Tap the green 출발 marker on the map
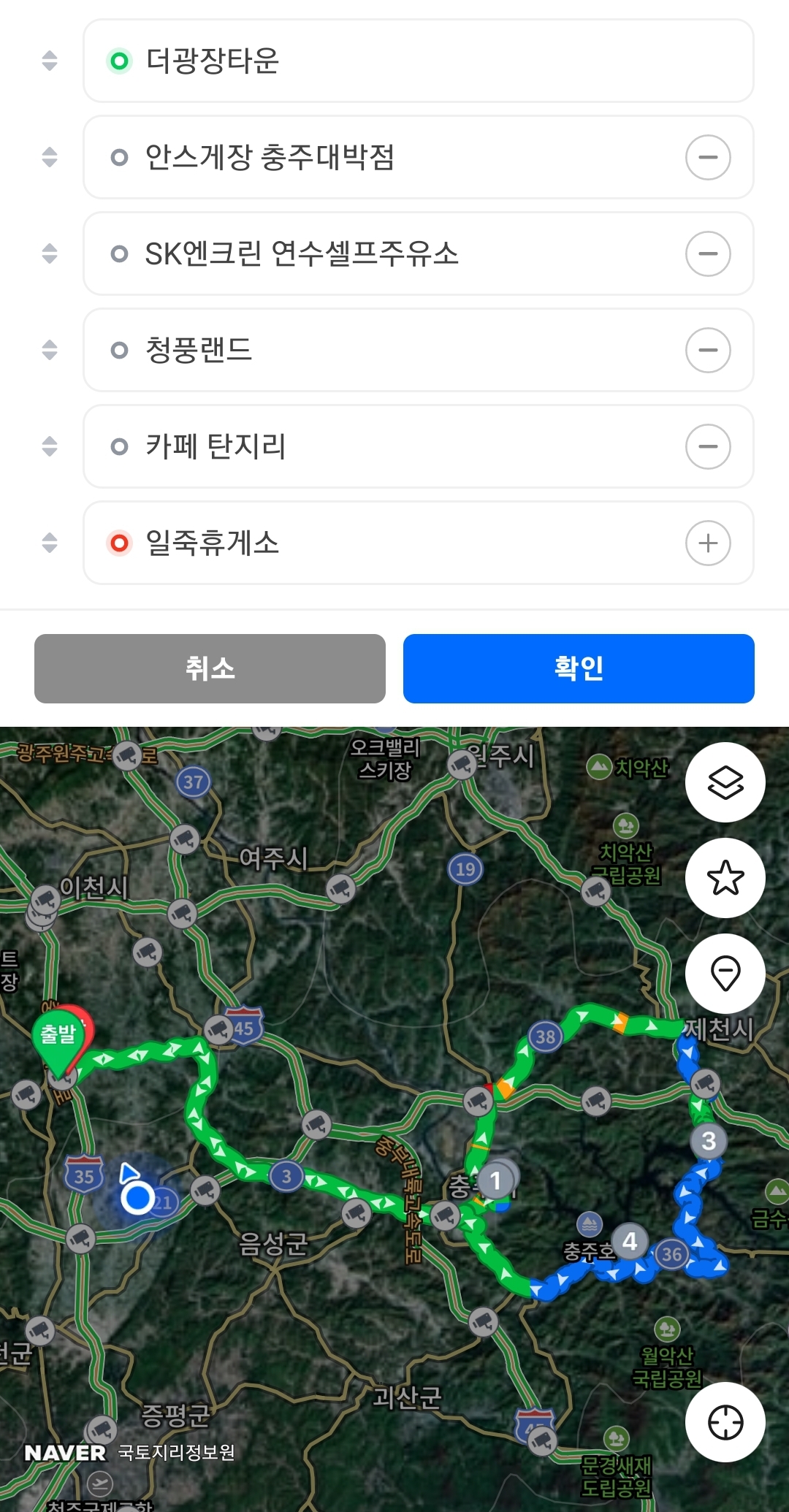789x1512 pixels. point(58,1036)
